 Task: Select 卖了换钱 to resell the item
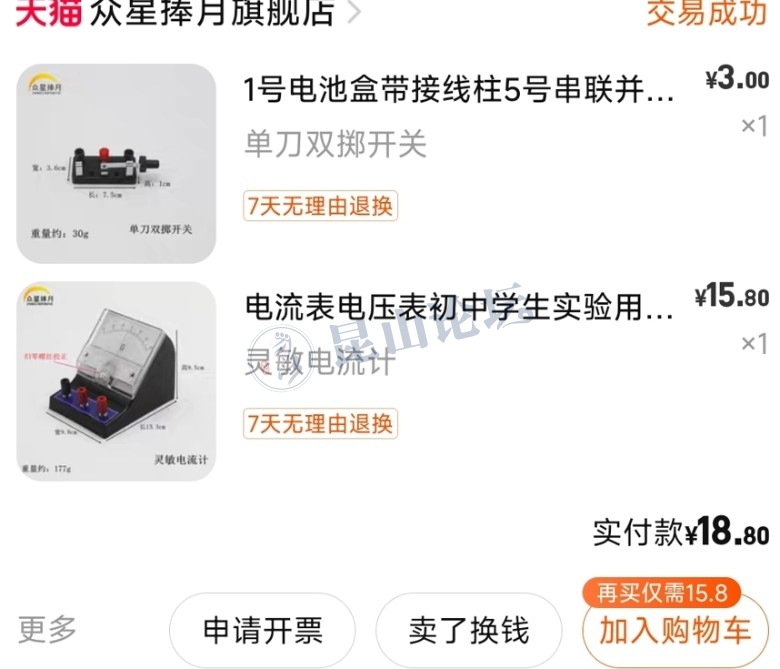tap(468, 630)
